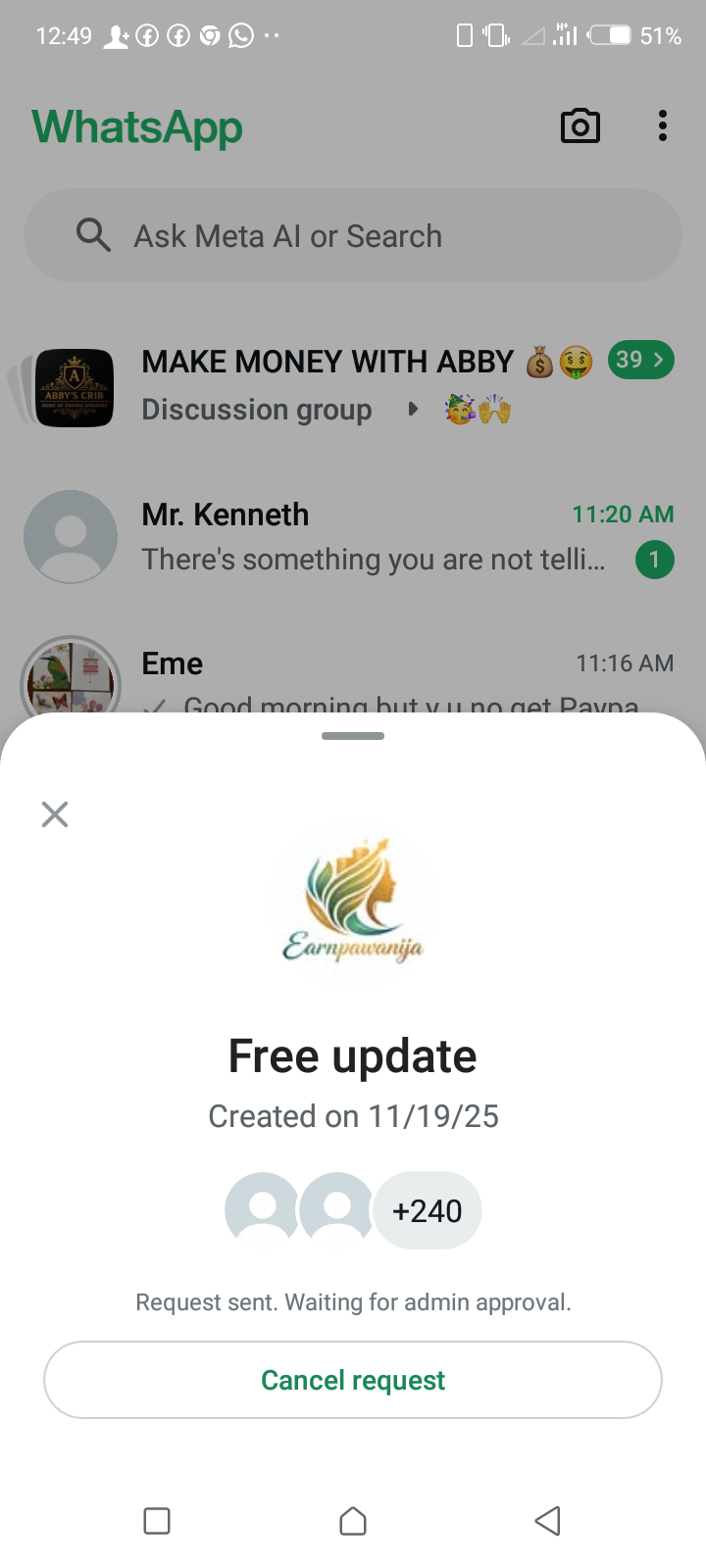
Task: Go back using the system back button
Action: tap(547, 1521)
